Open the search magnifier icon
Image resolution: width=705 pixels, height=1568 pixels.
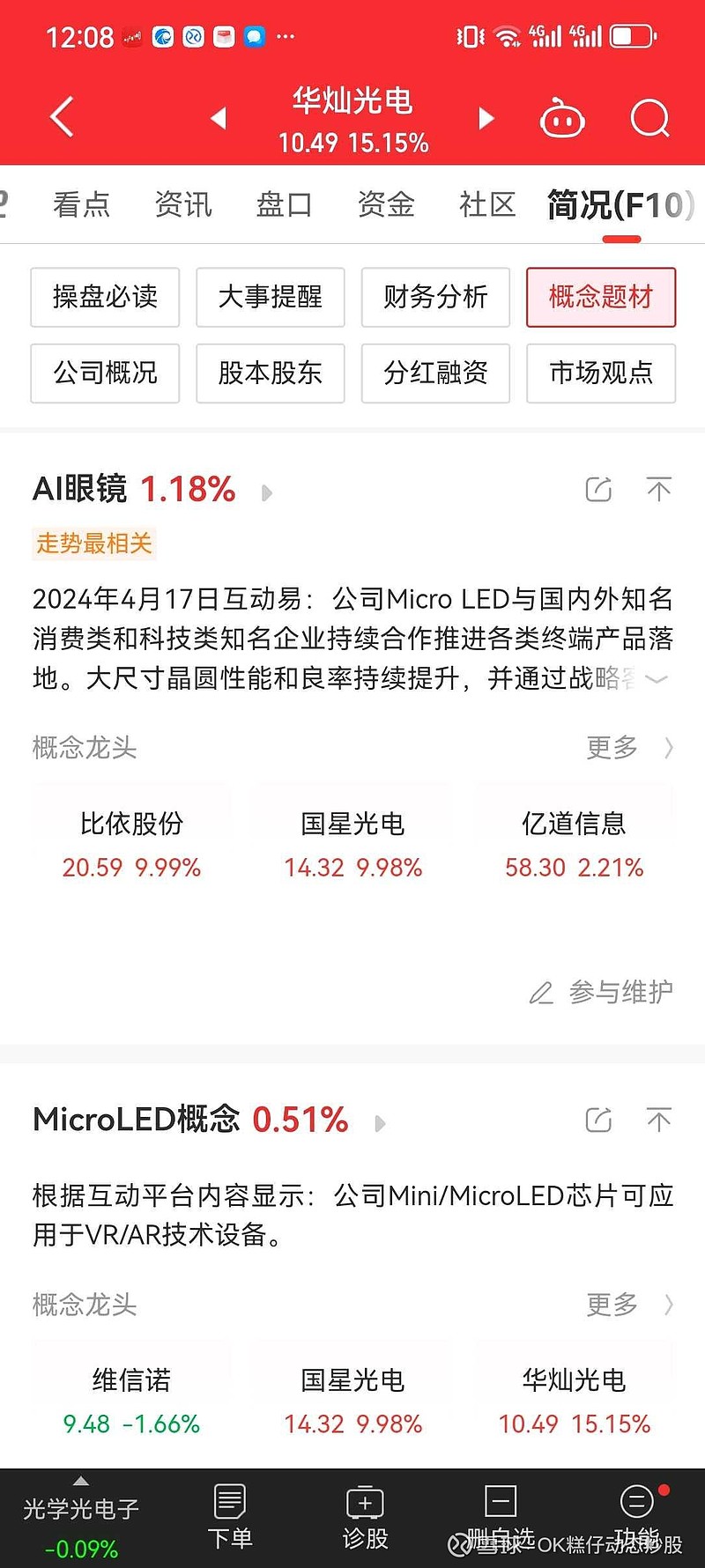pyautogui.click(x=650, y=117)
